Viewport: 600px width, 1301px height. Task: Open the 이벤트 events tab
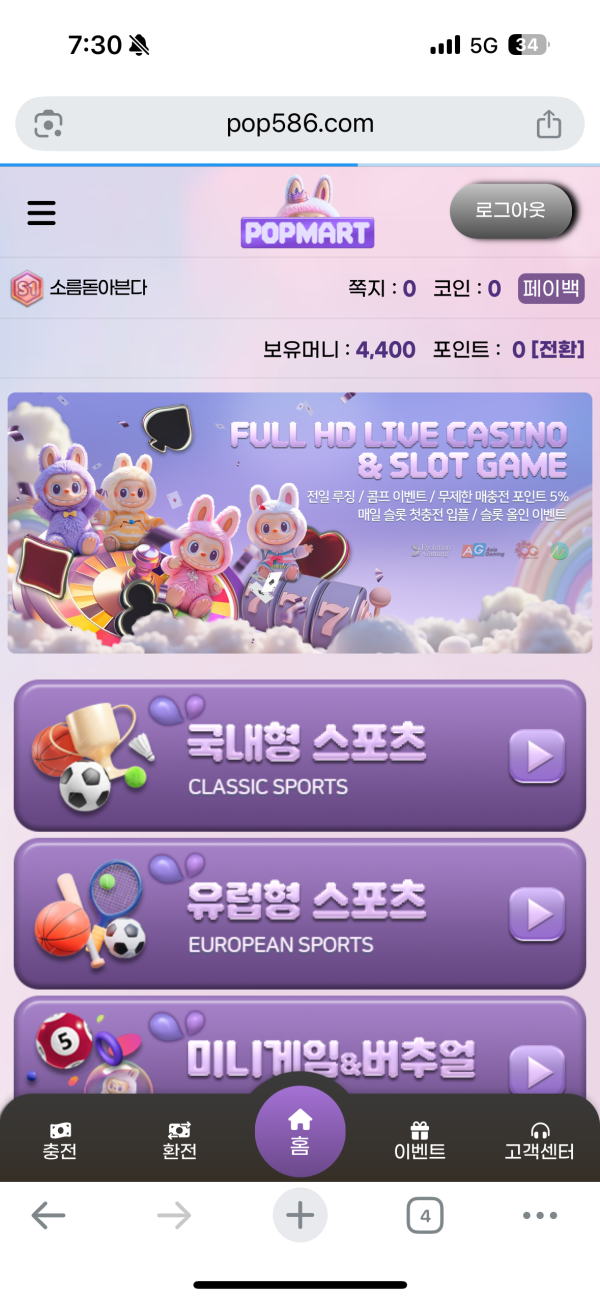420,1141
